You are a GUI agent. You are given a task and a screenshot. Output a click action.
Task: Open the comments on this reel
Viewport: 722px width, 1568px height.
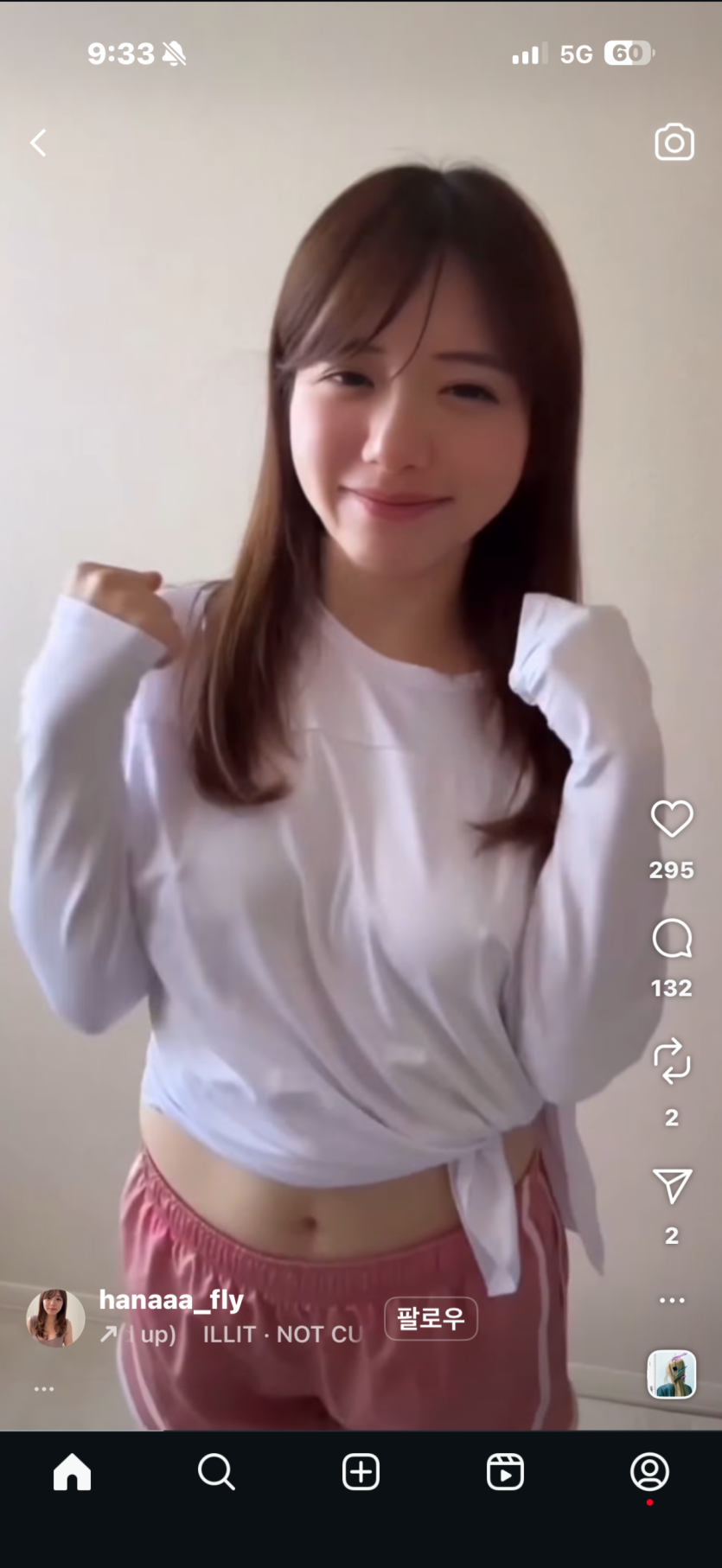(672, 939)
